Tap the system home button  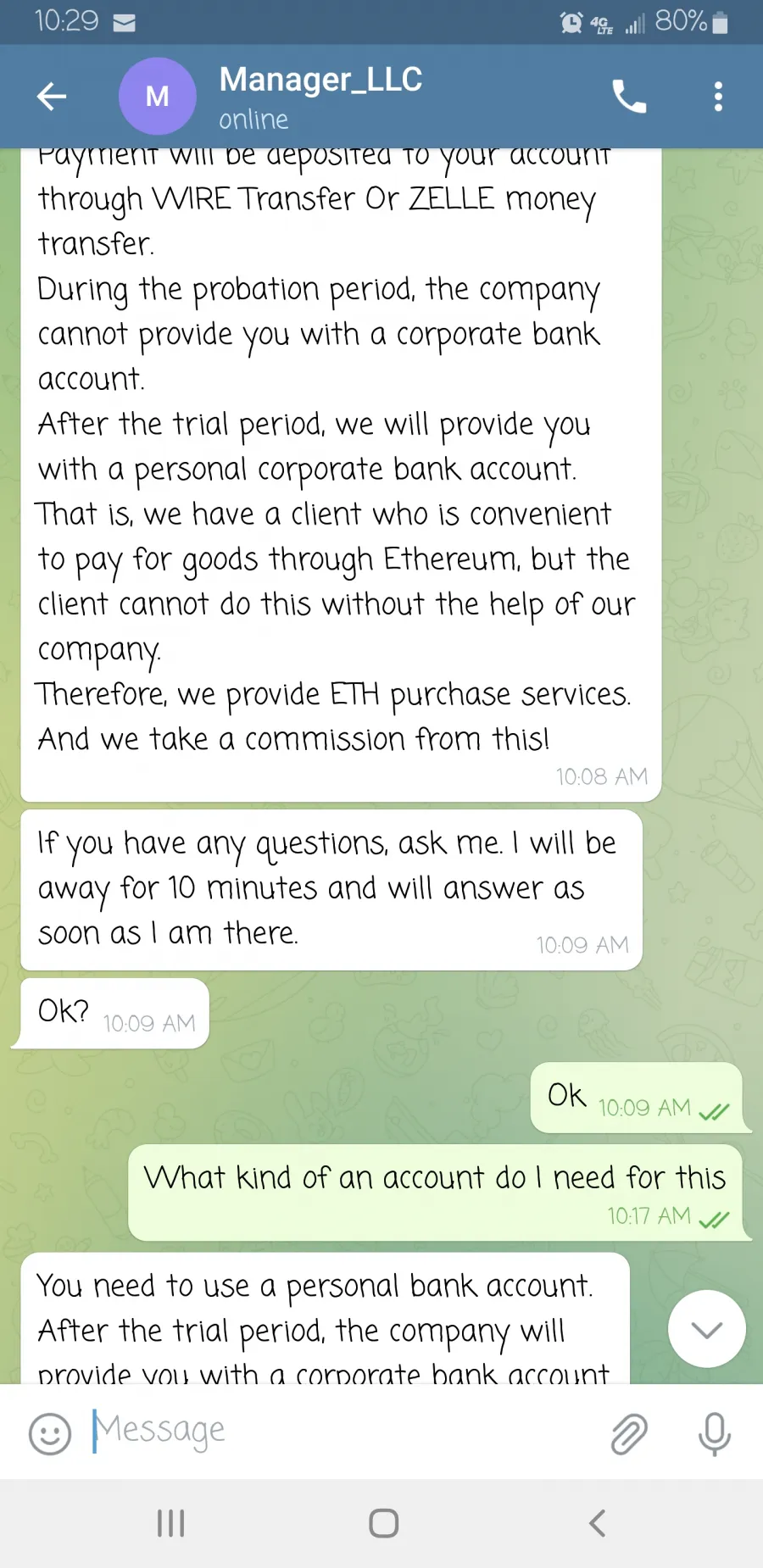[x=384, y=1523]
